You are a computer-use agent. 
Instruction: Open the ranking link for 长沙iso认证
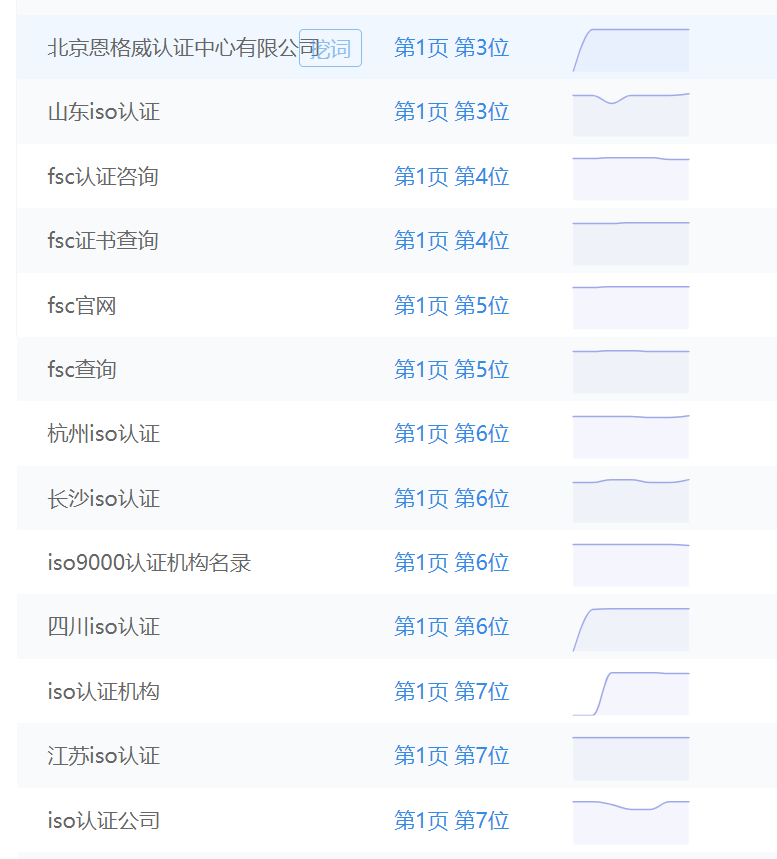[x=451, y=499]
